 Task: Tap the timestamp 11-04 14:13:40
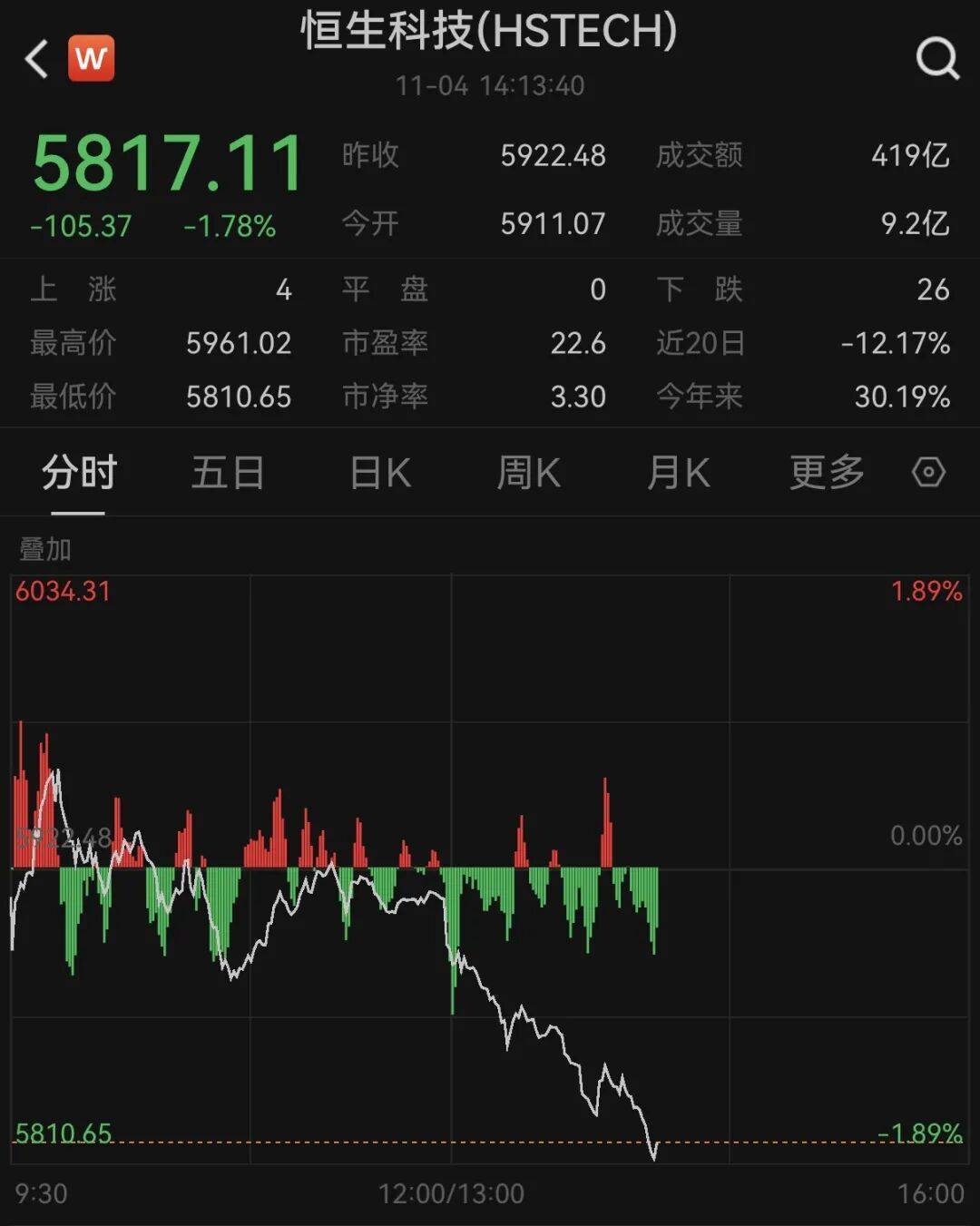point(490,86)
